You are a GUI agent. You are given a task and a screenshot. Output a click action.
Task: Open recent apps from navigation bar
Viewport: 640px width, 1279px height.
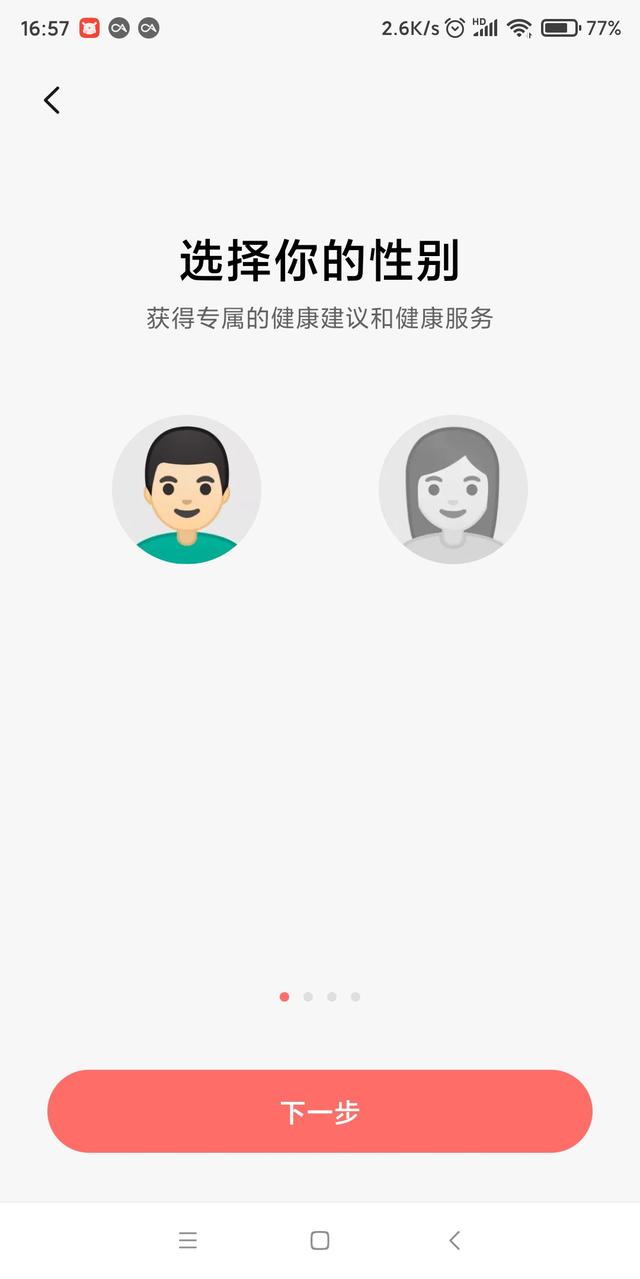coord(188,1241)
